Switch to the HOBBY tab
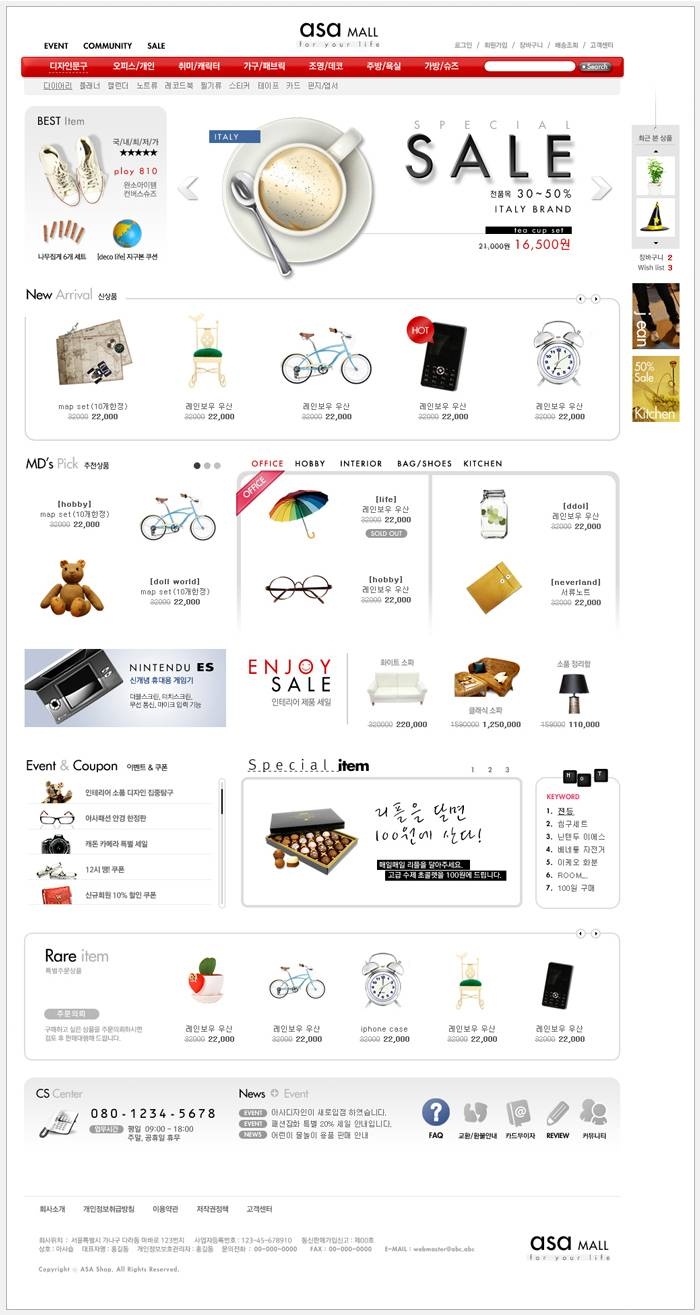Viewport: 700px width, 1315px height. (310, 464)
